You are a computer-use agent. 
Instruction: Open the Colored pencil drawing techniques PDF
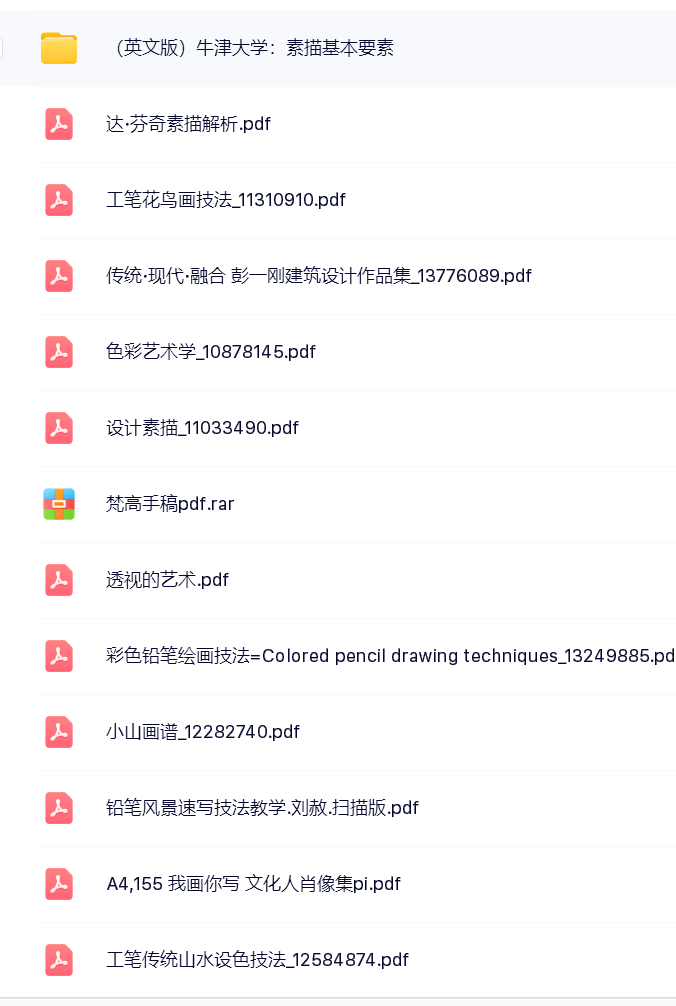click(390, 656)
